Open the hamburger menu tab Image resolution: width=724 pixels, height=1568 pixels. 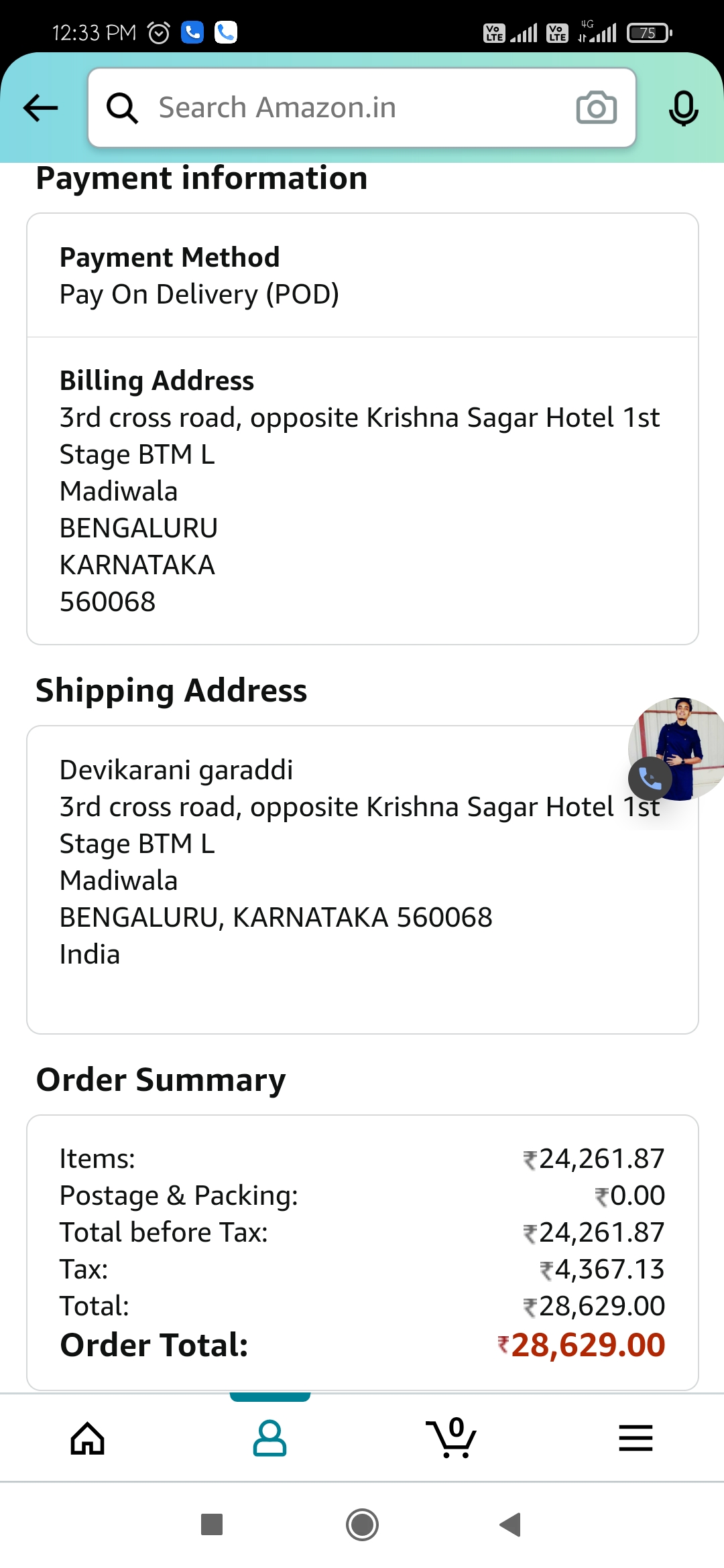click(x=636, y=1438)
